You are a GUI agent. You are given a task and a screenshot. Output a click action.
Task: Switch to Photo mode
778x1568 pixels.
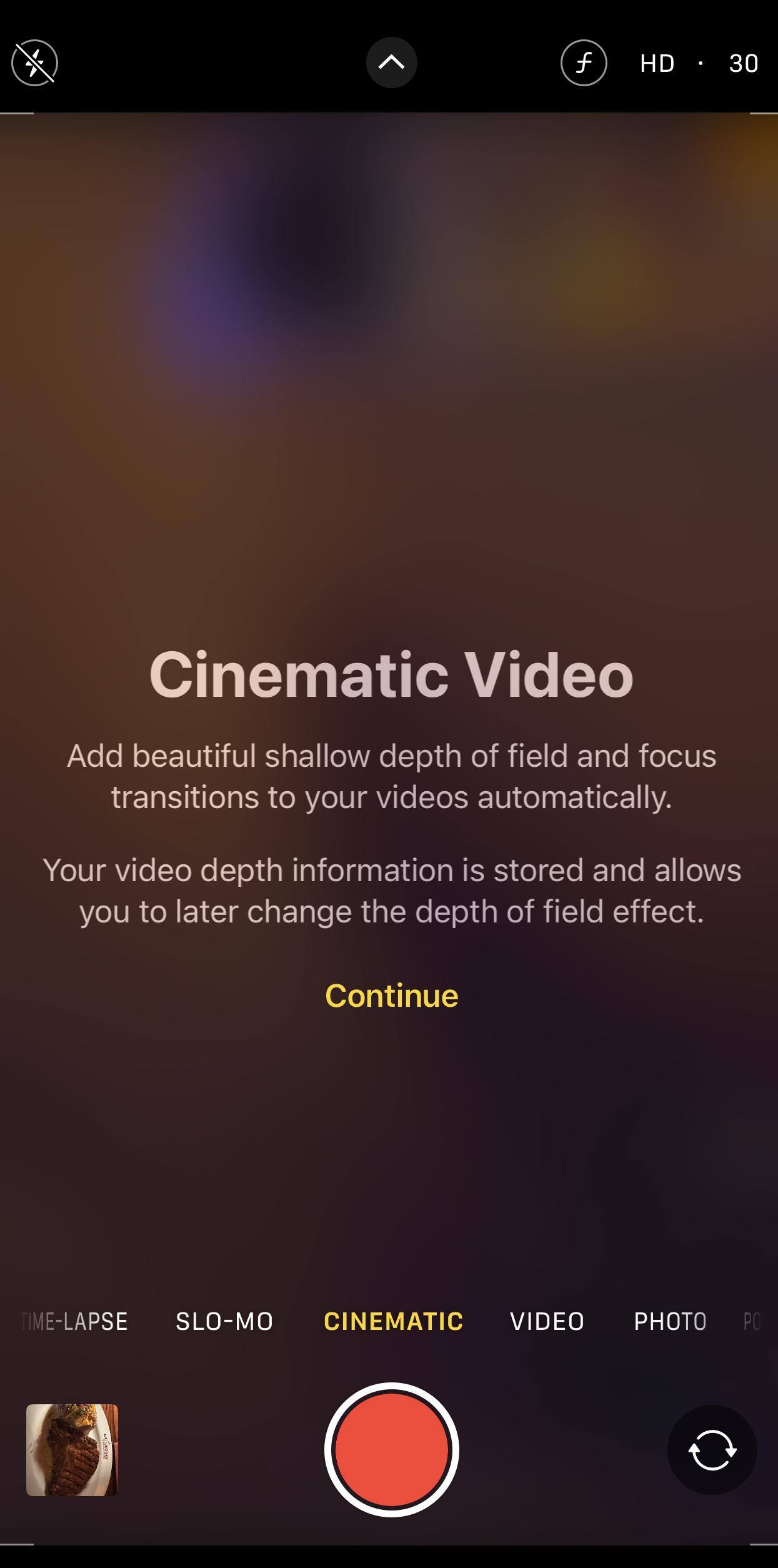click(x=670, y=1322)
